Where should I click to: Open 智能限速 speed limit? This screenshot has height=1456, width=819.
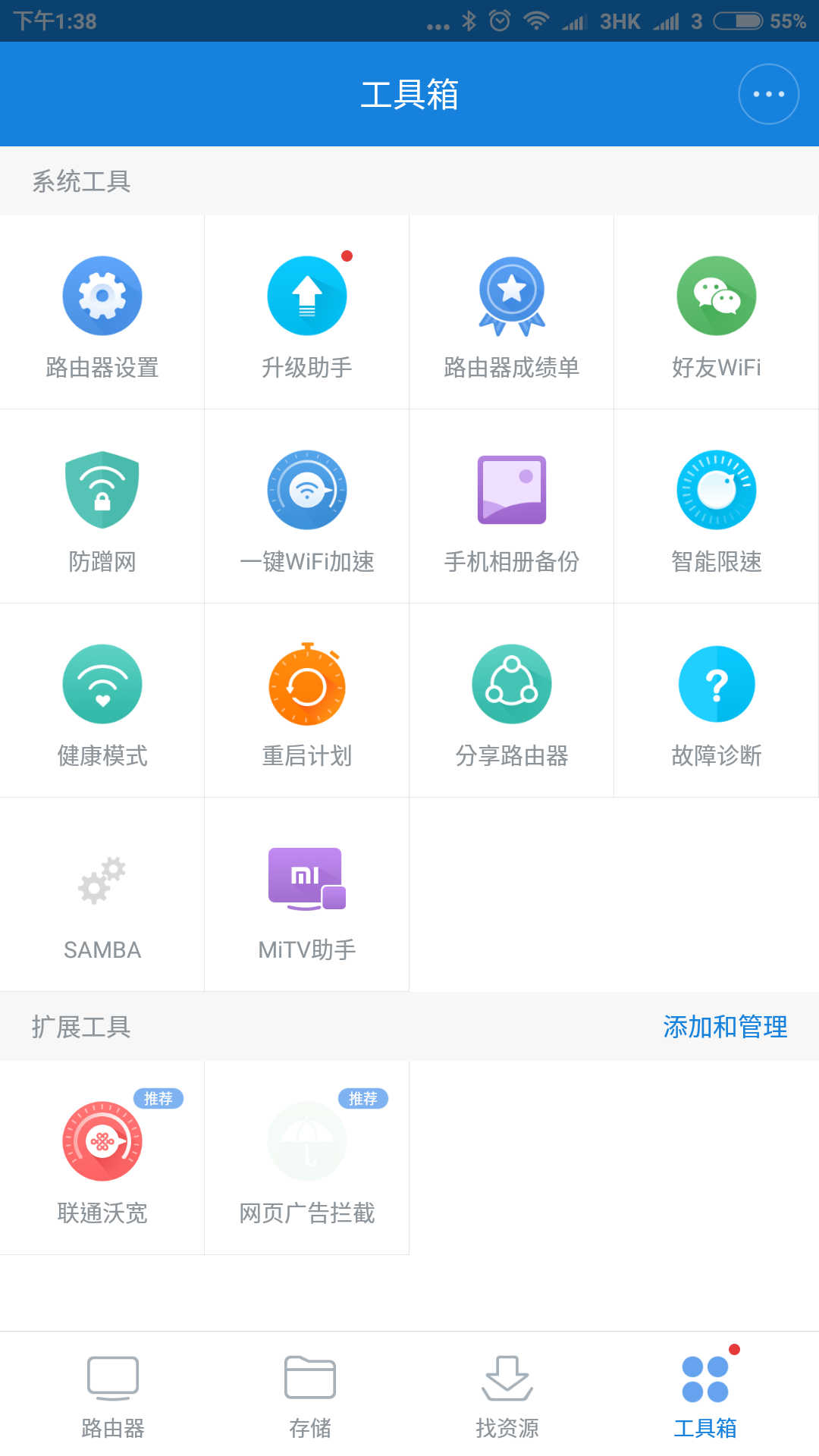point(717,507)
